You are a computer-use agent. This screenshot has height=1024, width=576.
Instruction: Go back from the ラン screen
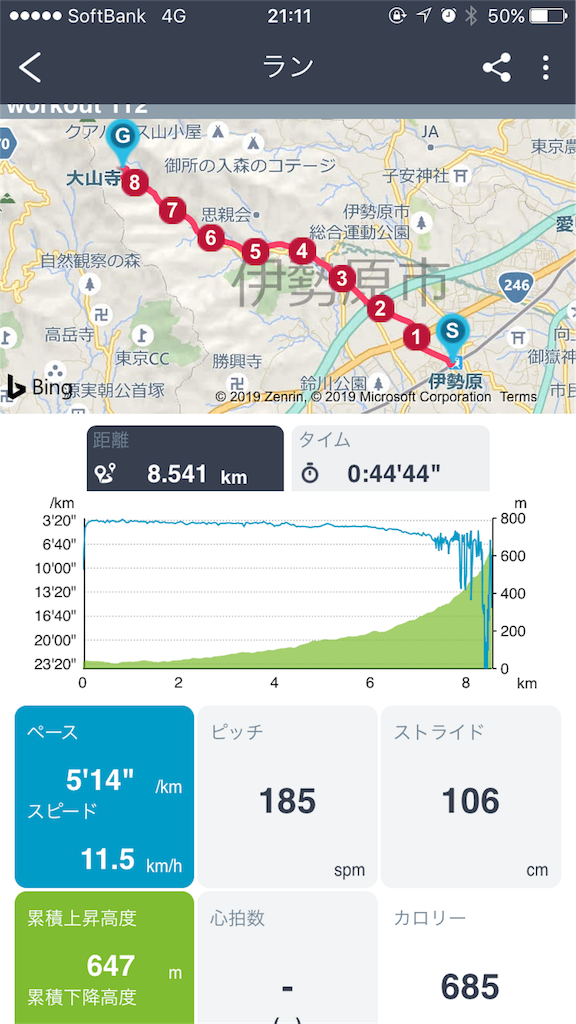(30, 68)
